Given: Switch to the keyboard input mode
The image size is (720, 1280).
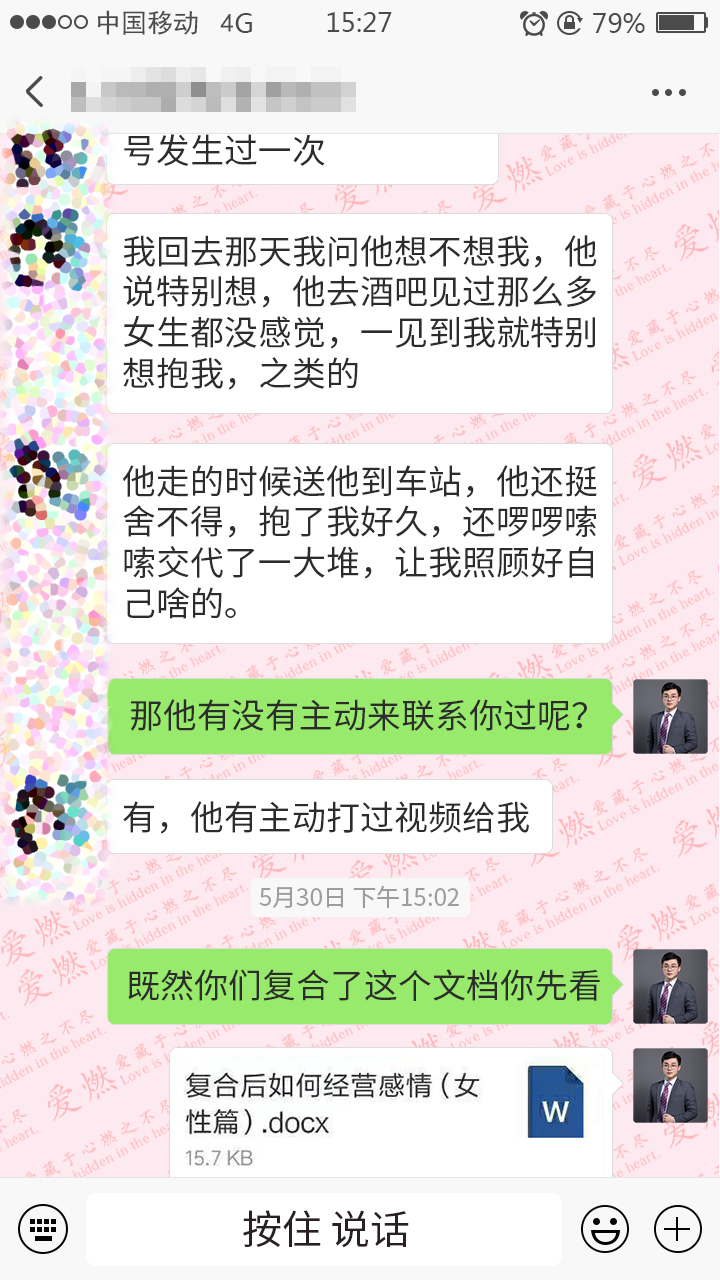Looking at the screenshot, I should 43,1228.
